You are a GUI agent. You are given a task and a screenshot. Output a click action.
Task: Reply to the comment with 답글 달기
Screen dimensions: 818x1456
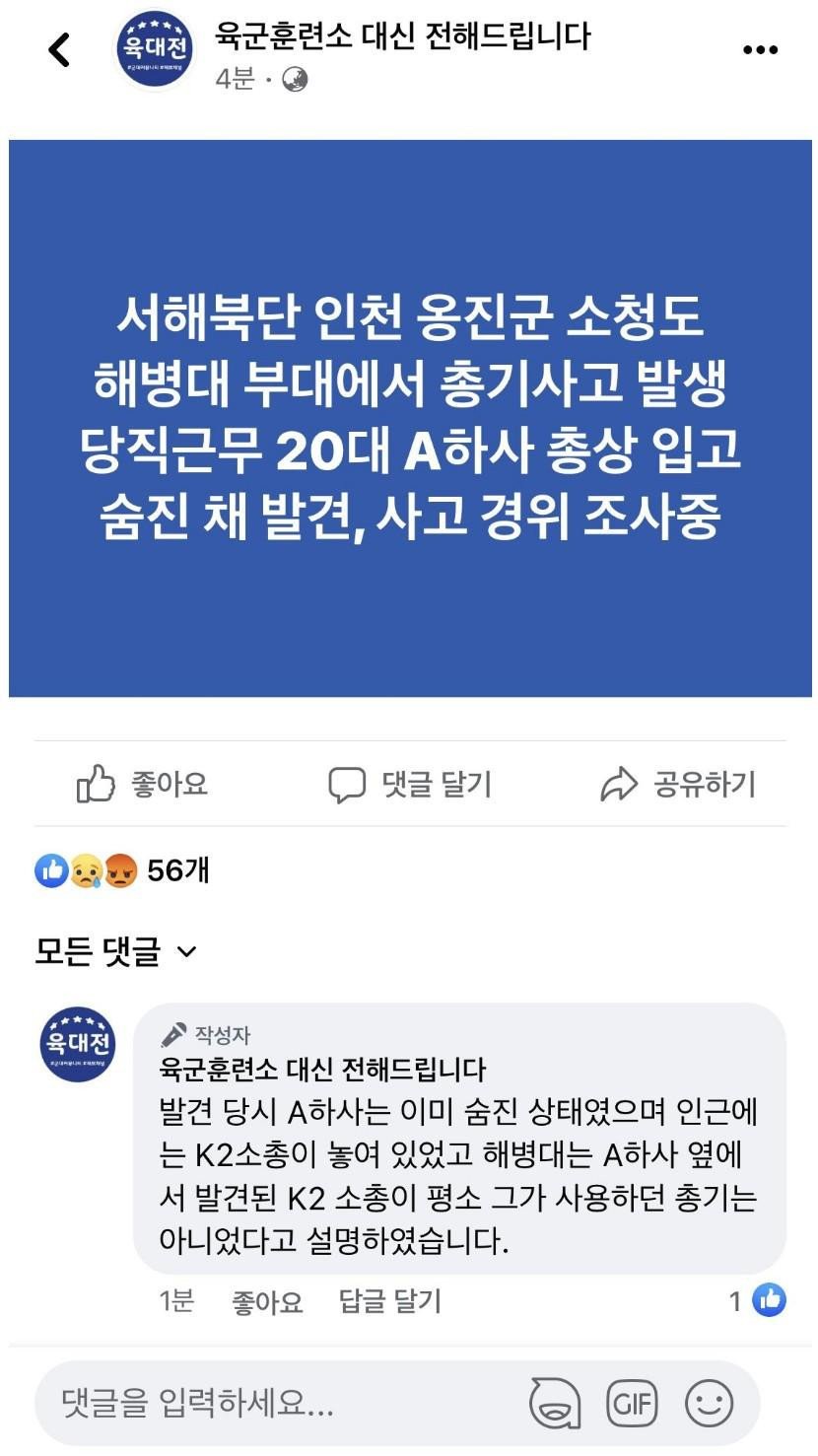click(x=389, y=1301)
